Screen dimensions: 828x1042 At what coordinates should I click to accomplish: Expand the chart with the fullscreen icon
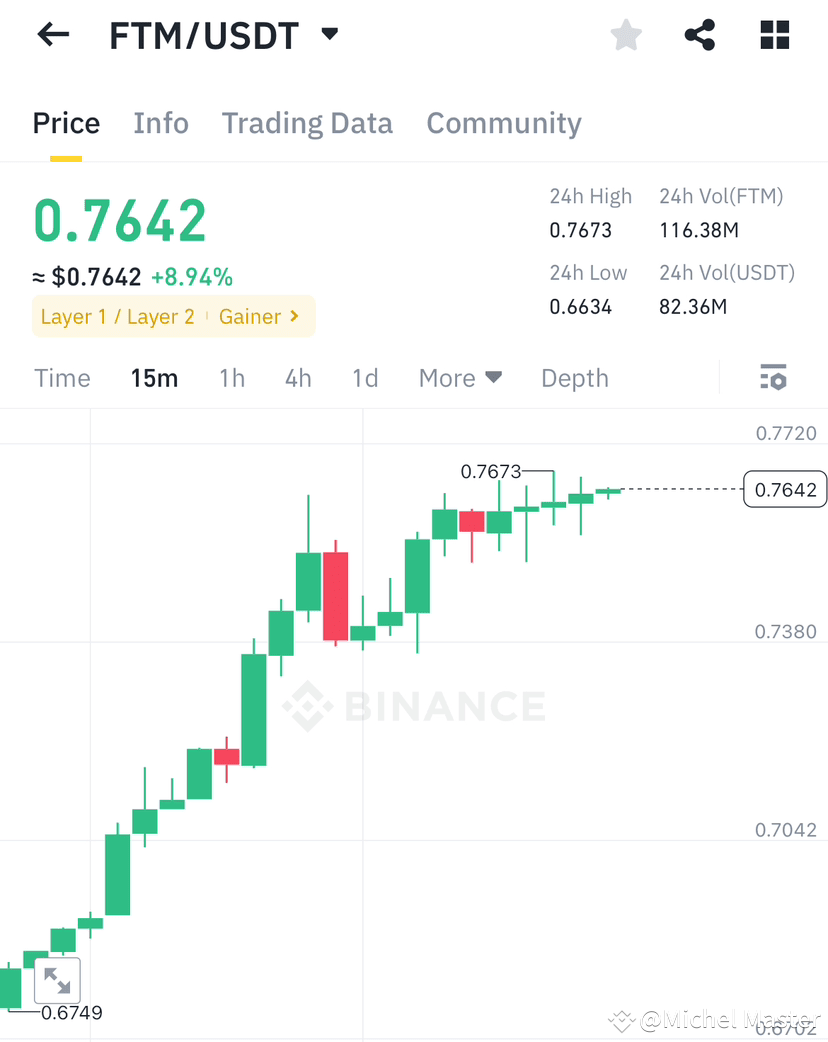(x=57, y=981)
